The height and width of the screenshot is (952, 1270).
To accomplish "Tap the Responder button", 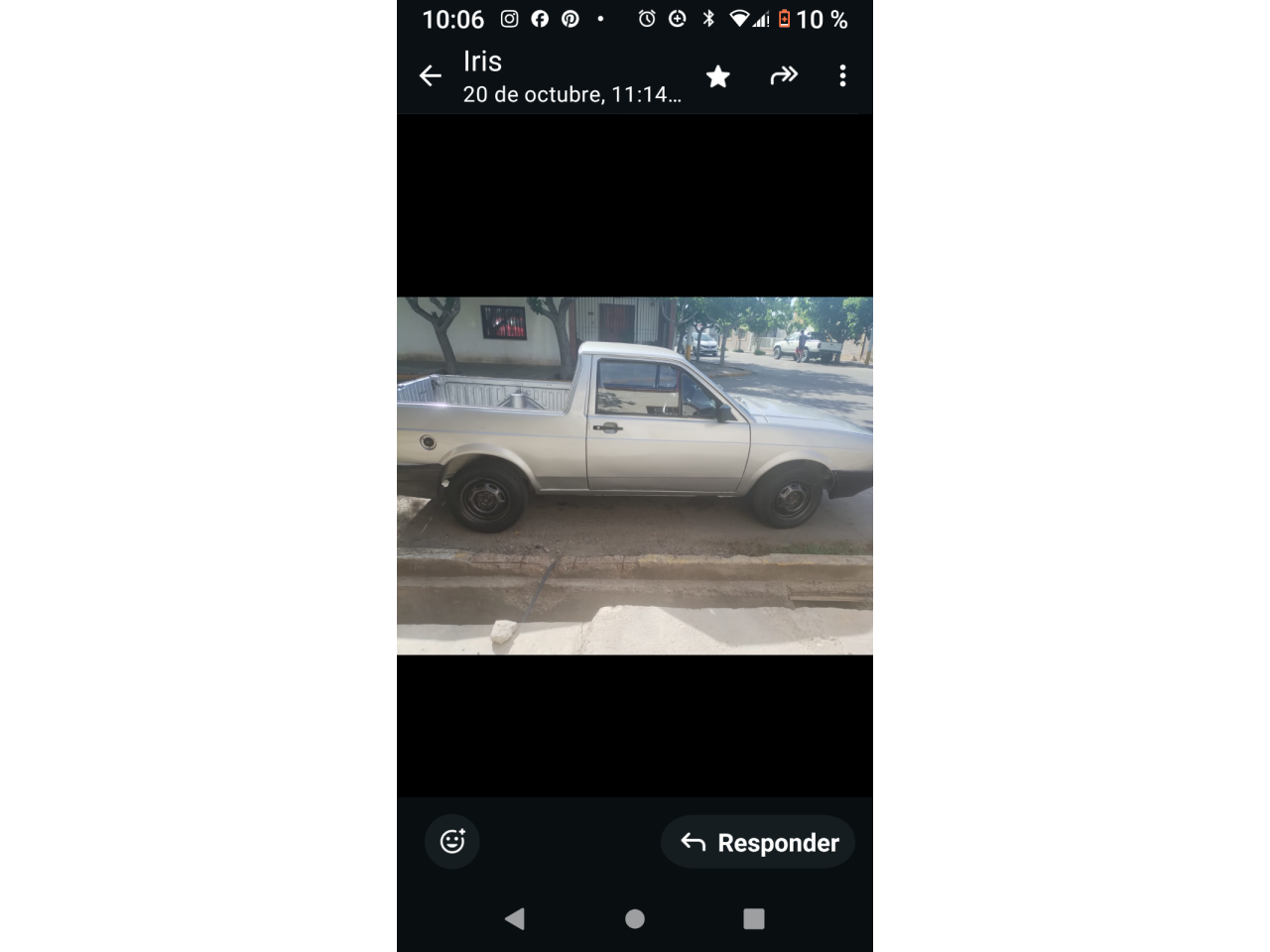I will coord(759,842).
